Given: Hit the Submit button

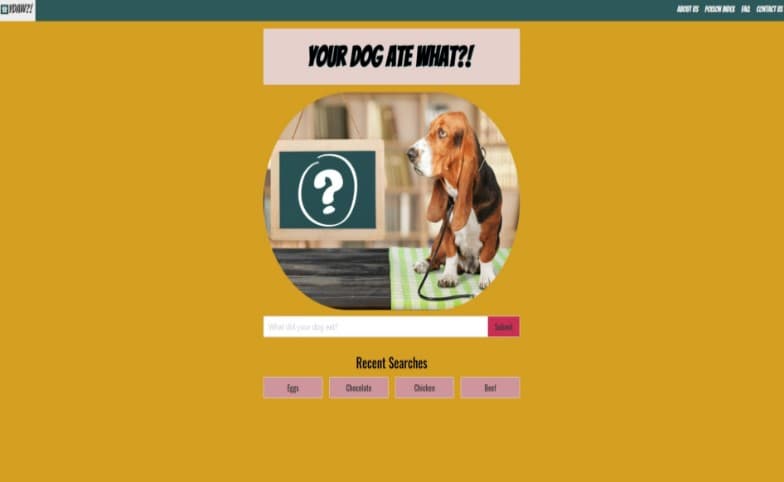Looking at the screenshot, I should point(503,327).
